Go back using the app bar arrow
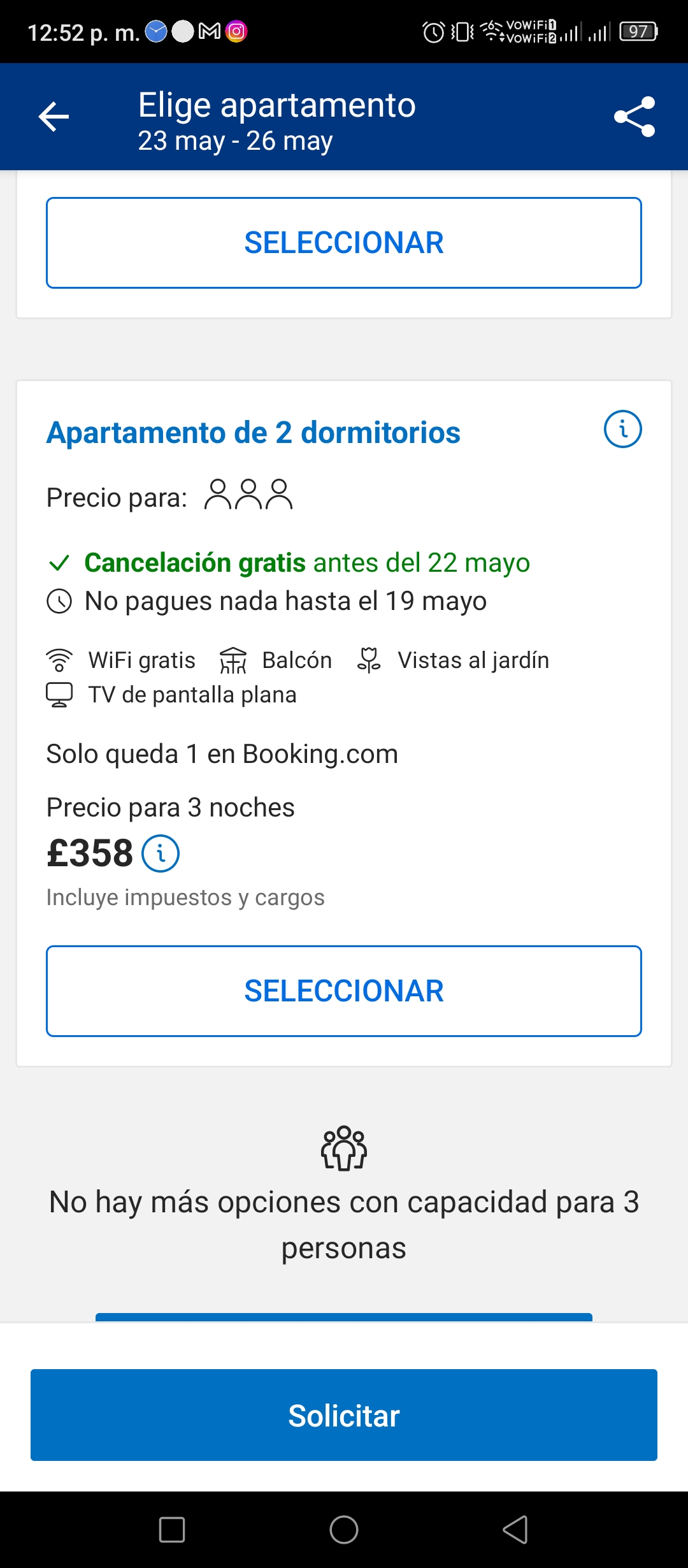688x1568 pixels. coord(54,117)
